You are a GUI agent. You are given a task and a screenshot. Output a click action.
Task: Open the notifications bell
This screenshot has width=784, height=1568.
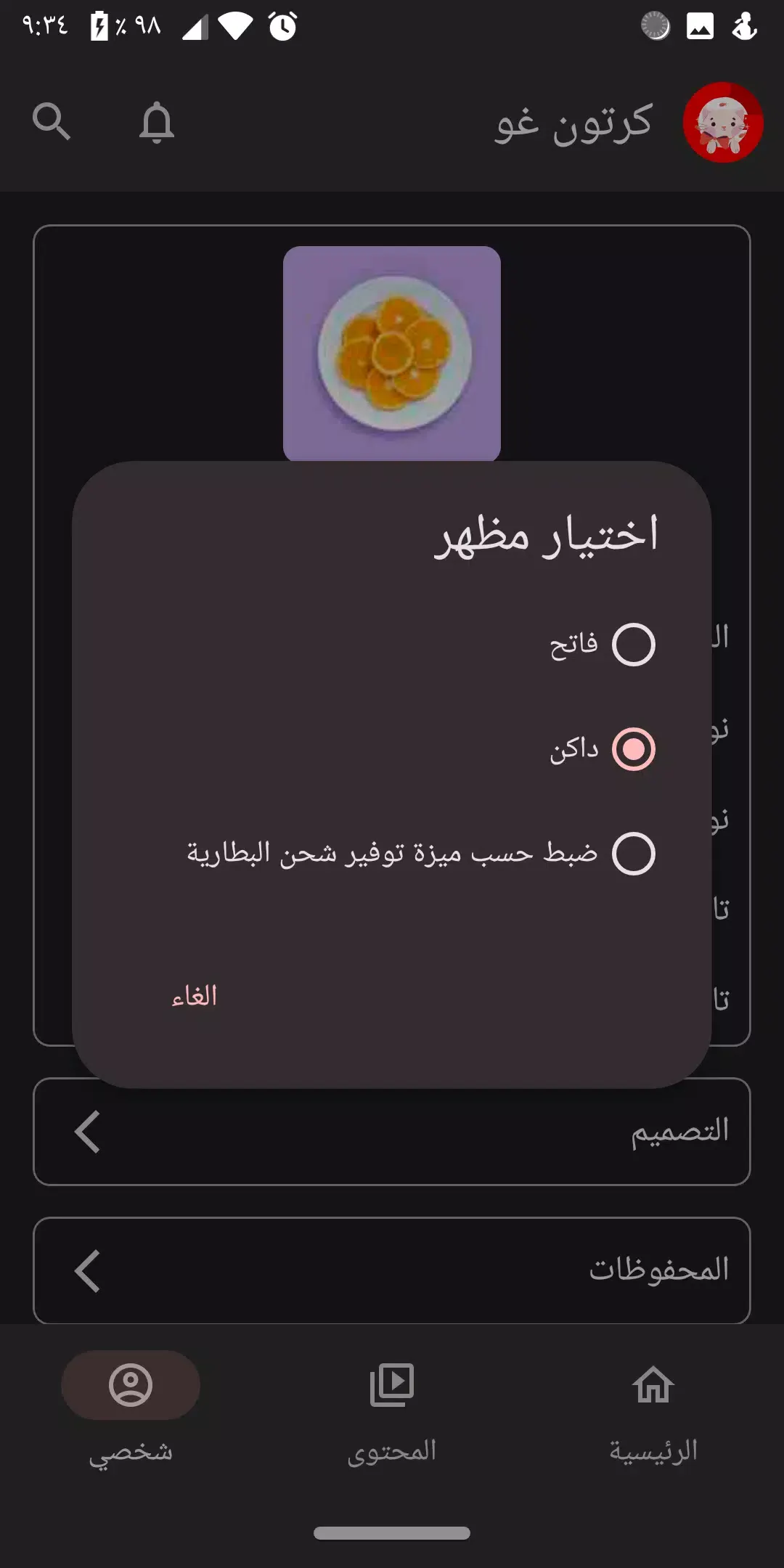[x=156, y=122]
